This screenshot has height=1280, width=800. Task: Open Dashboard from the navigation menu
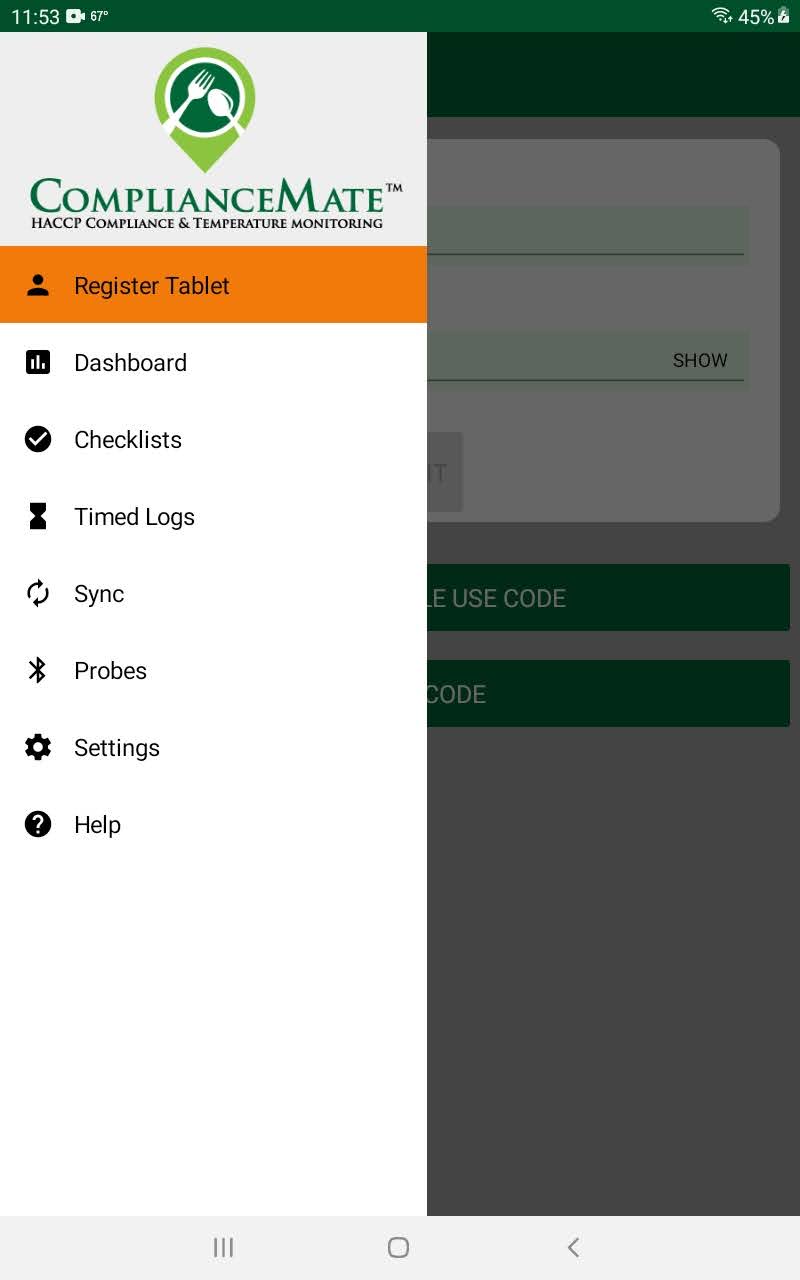pyautogui.click(x=130, y=362)
